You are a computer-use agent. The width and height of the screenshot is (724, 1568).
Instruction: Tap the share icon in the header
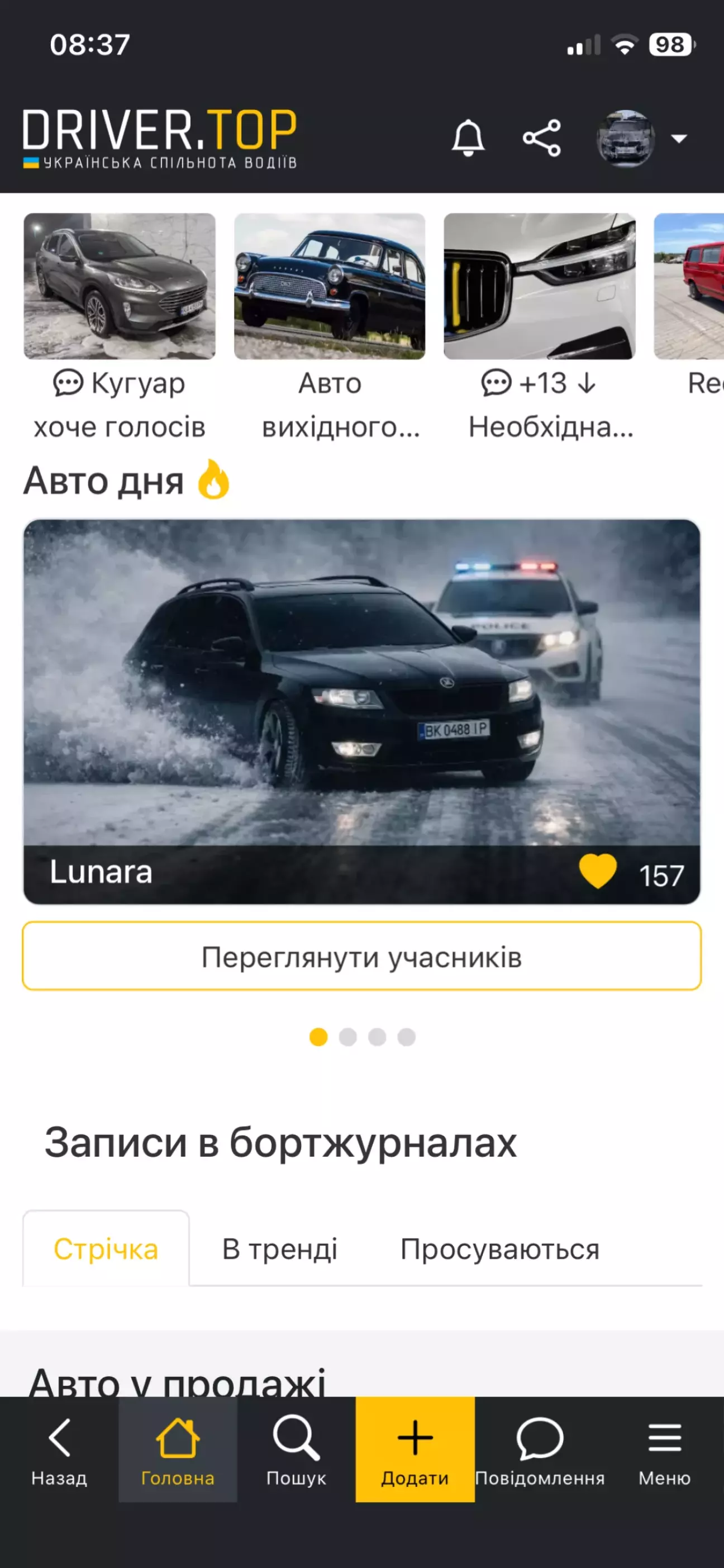541,138
